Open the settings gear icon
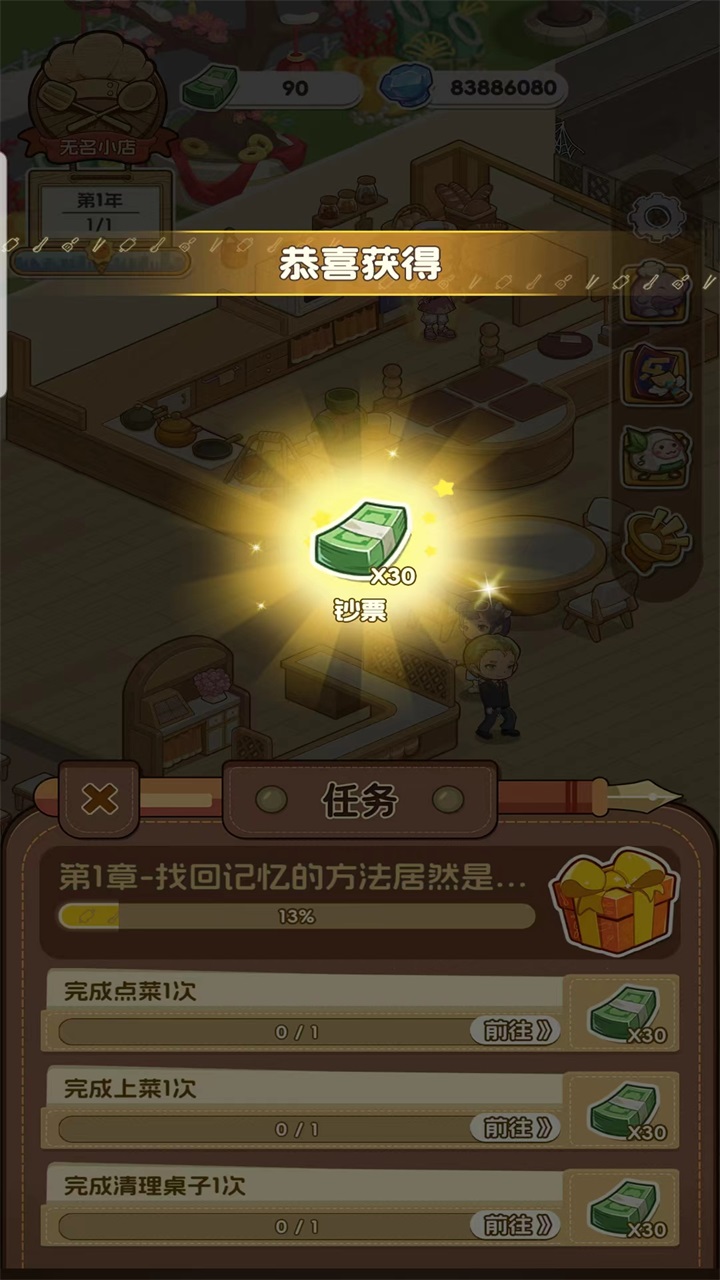The height and width of the screenshot is (1280, 720). click(657, 217)
